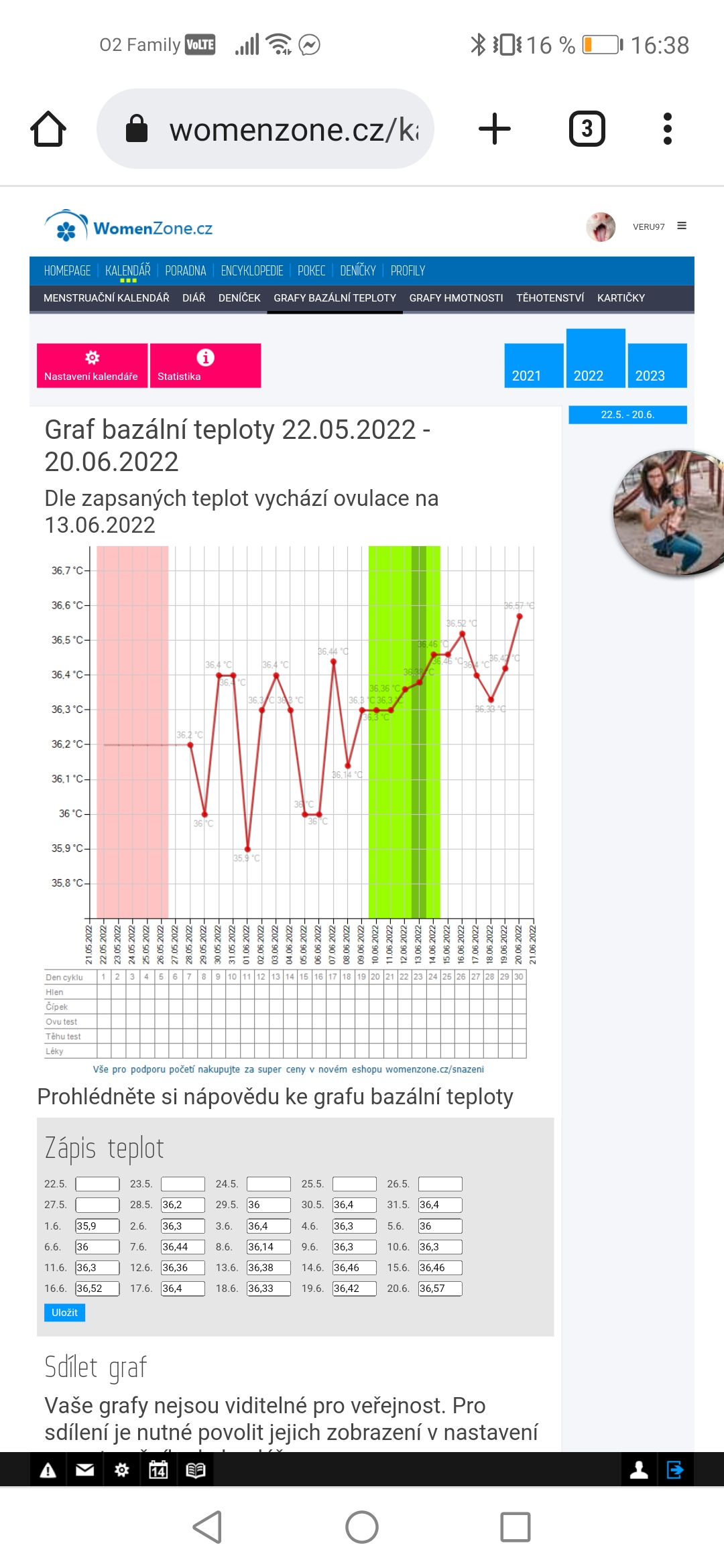
Task: Select year 2021
Action: coord(534,366)
